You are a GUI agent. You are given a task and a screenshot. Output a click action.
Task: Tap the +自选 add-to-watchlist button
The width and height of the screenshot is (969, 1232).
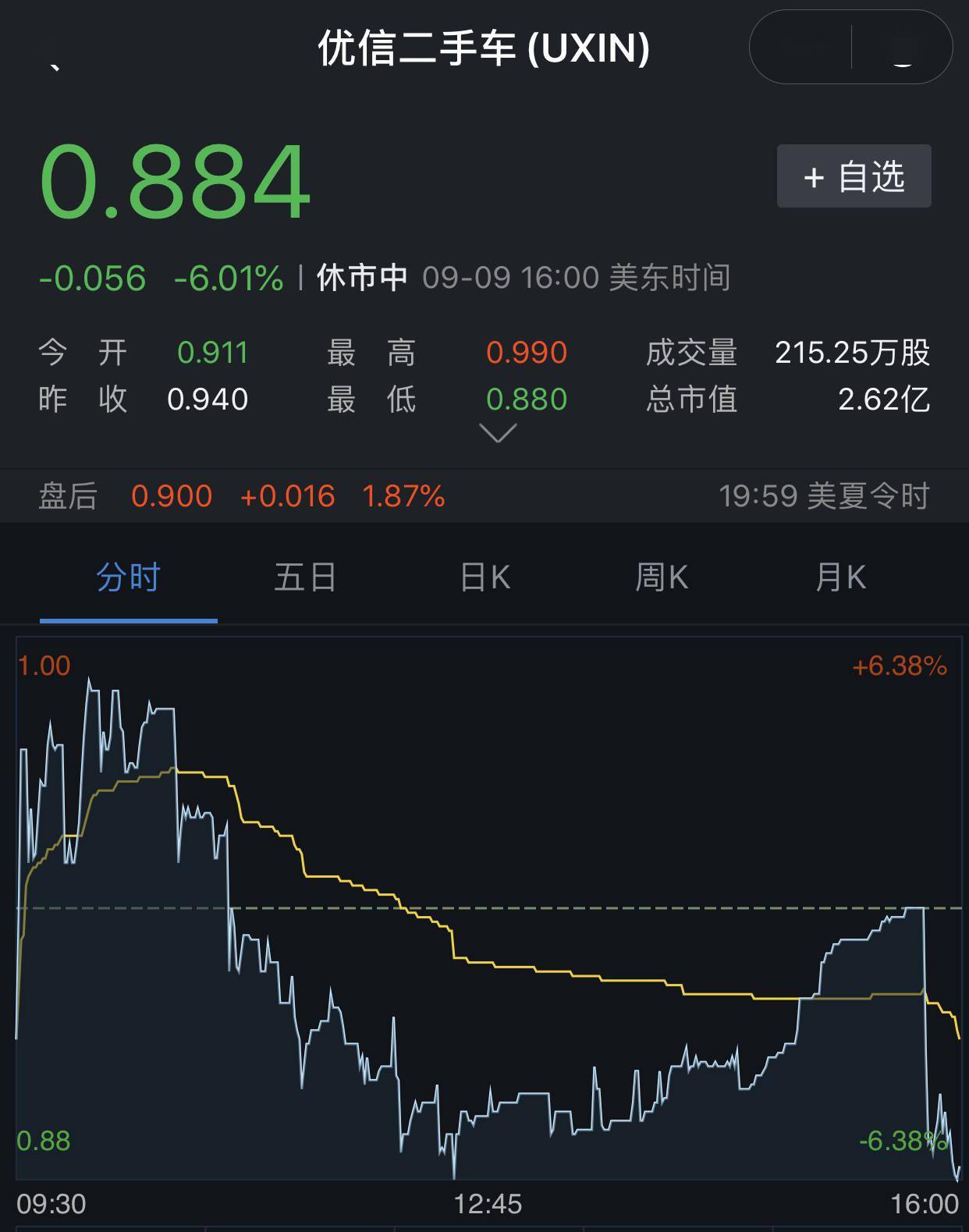pyautogui.click(x=854, y=177)
